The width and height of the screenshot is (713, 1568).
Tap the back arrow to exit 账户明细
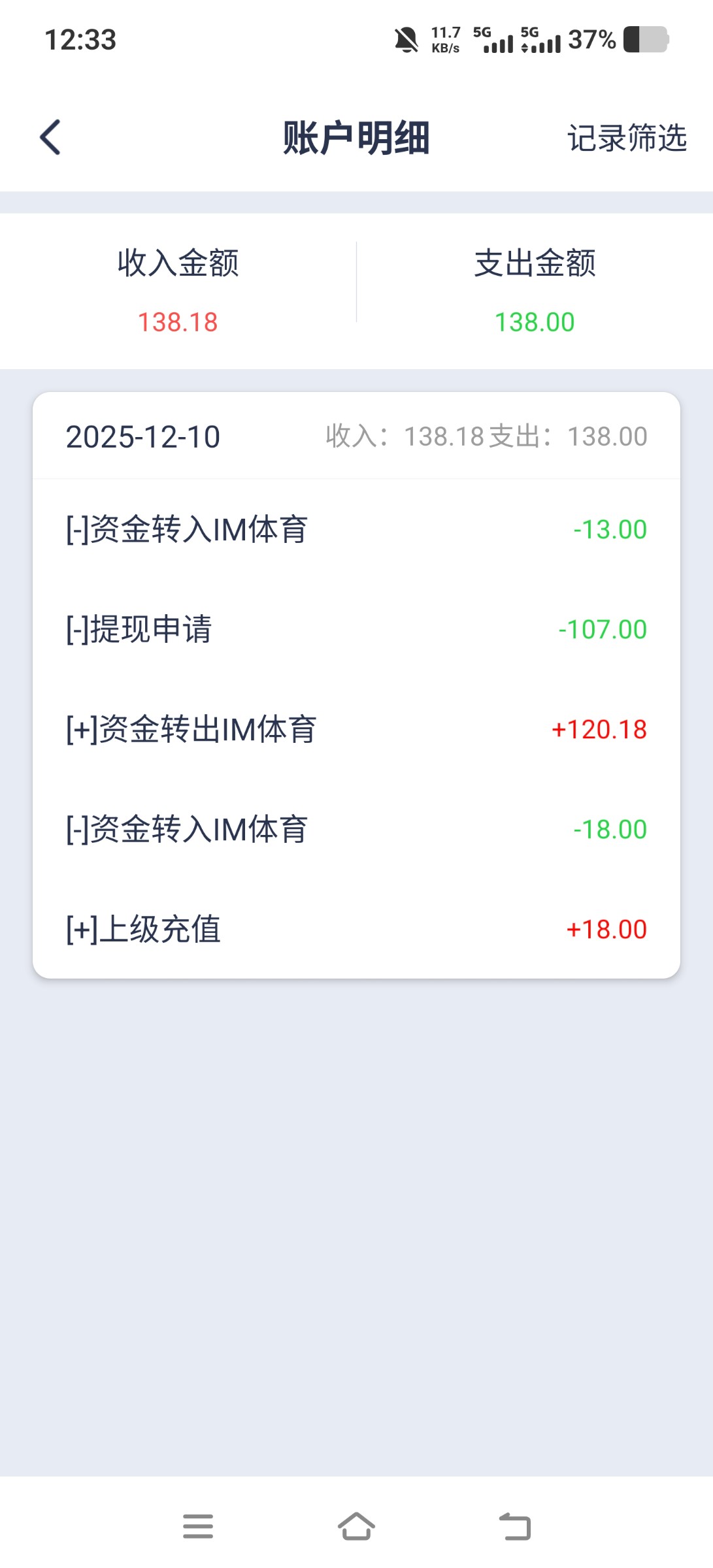49,138
